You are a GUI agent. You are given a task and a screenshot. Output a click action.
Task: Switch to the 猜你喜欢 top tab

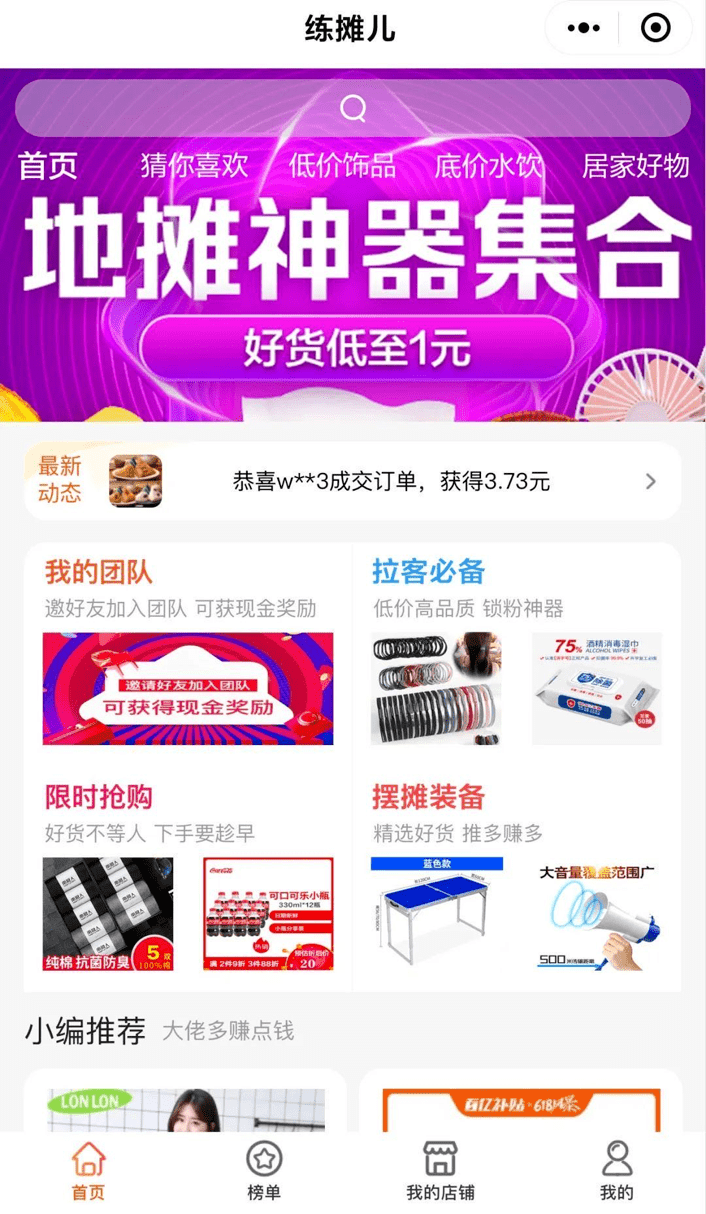click(194, 166)
